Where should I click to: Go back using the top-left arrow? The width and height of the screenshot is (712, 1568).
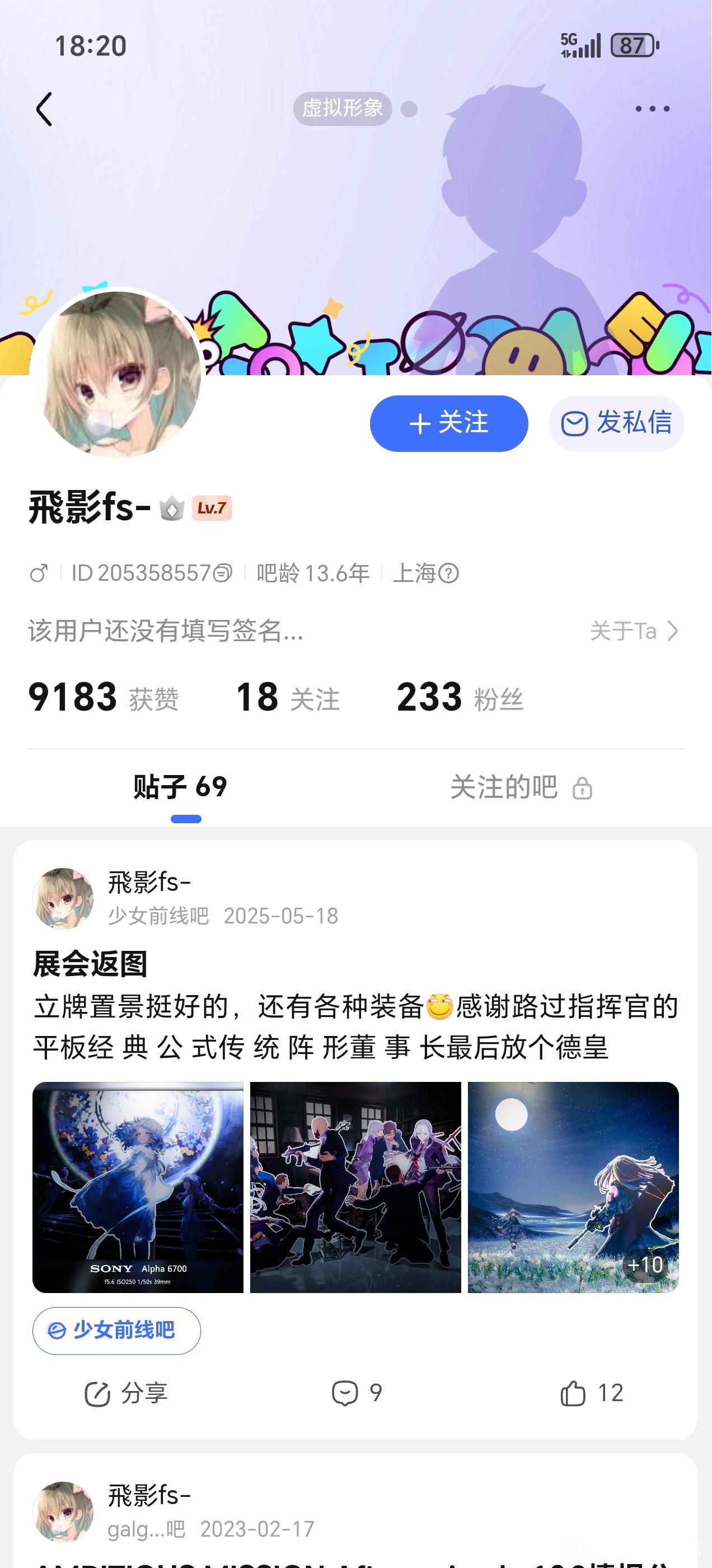coord(44,110)
